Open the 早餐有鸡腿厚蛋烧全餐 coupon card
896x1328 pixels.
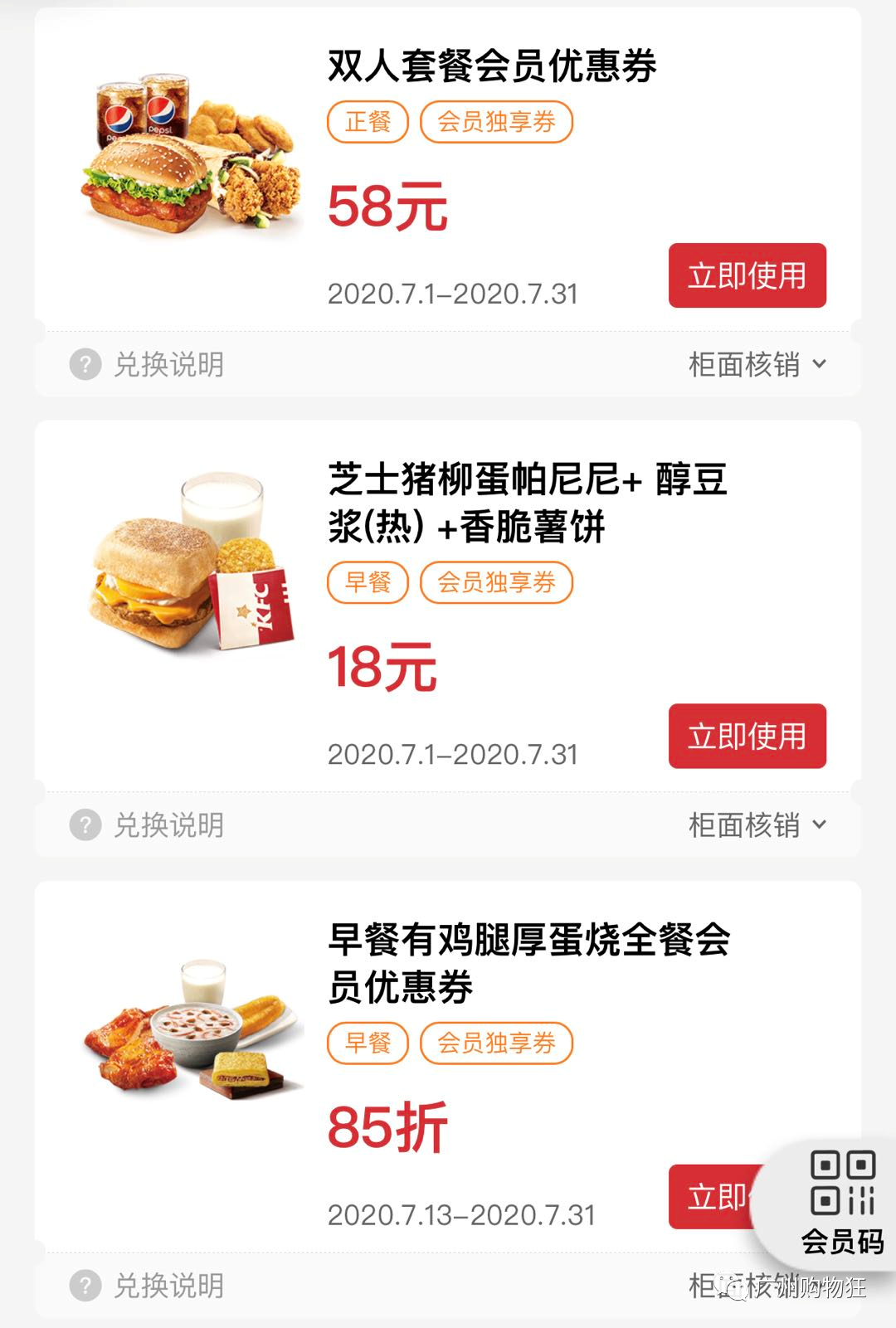pyautogui.click(x=528, y=962)
